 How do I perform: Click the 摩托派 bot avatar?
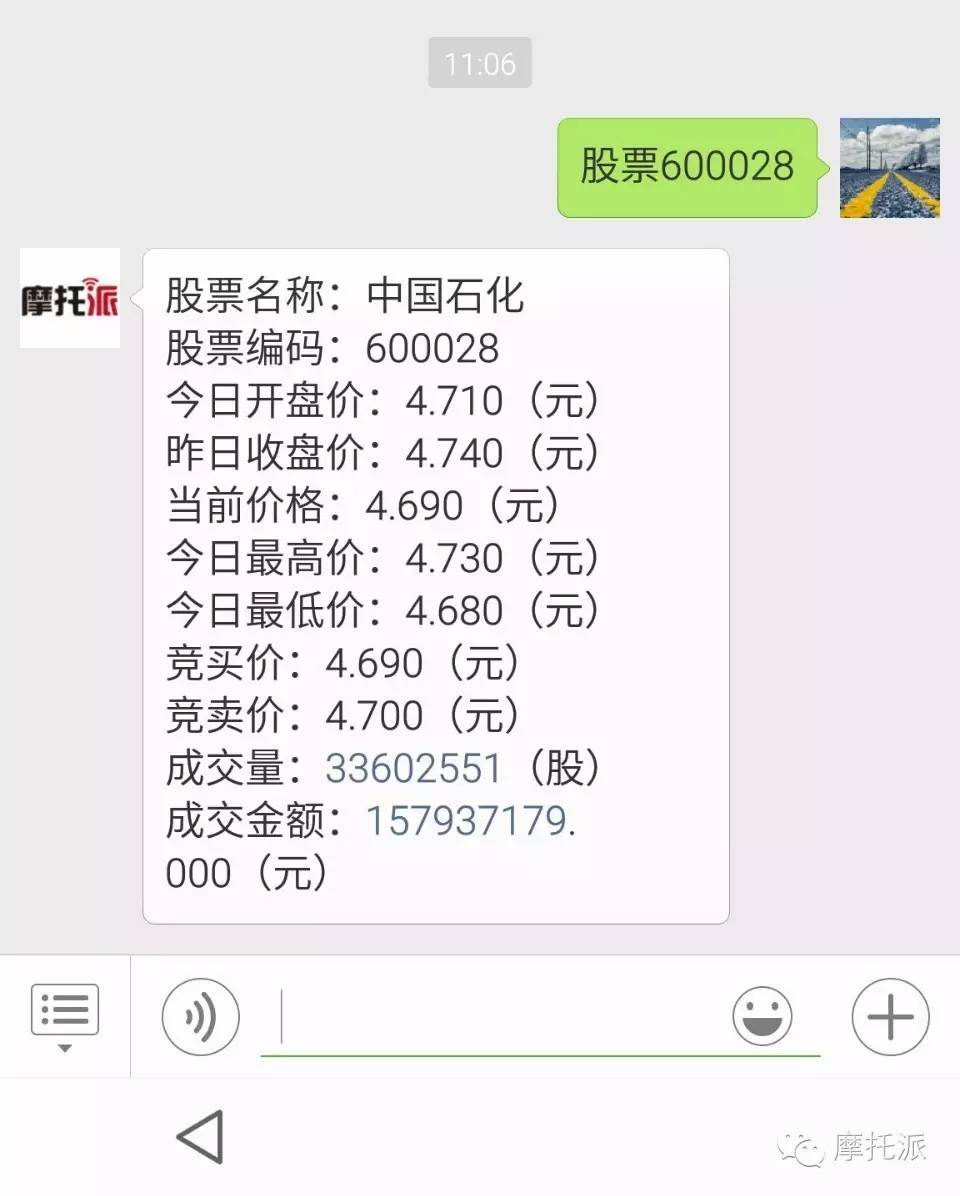click(x=68, y=299)
